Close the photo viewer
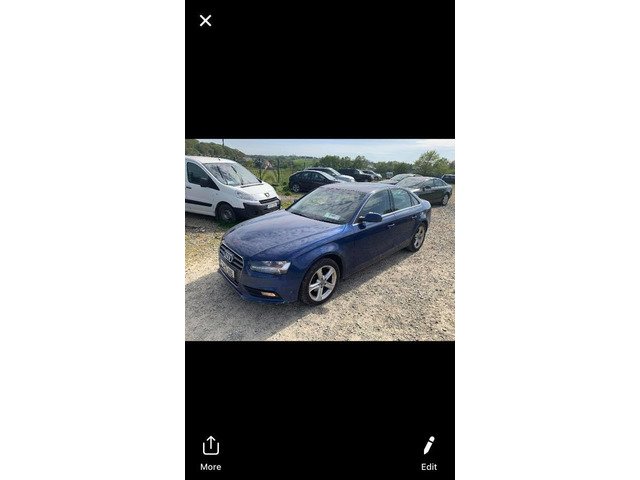 205,20
